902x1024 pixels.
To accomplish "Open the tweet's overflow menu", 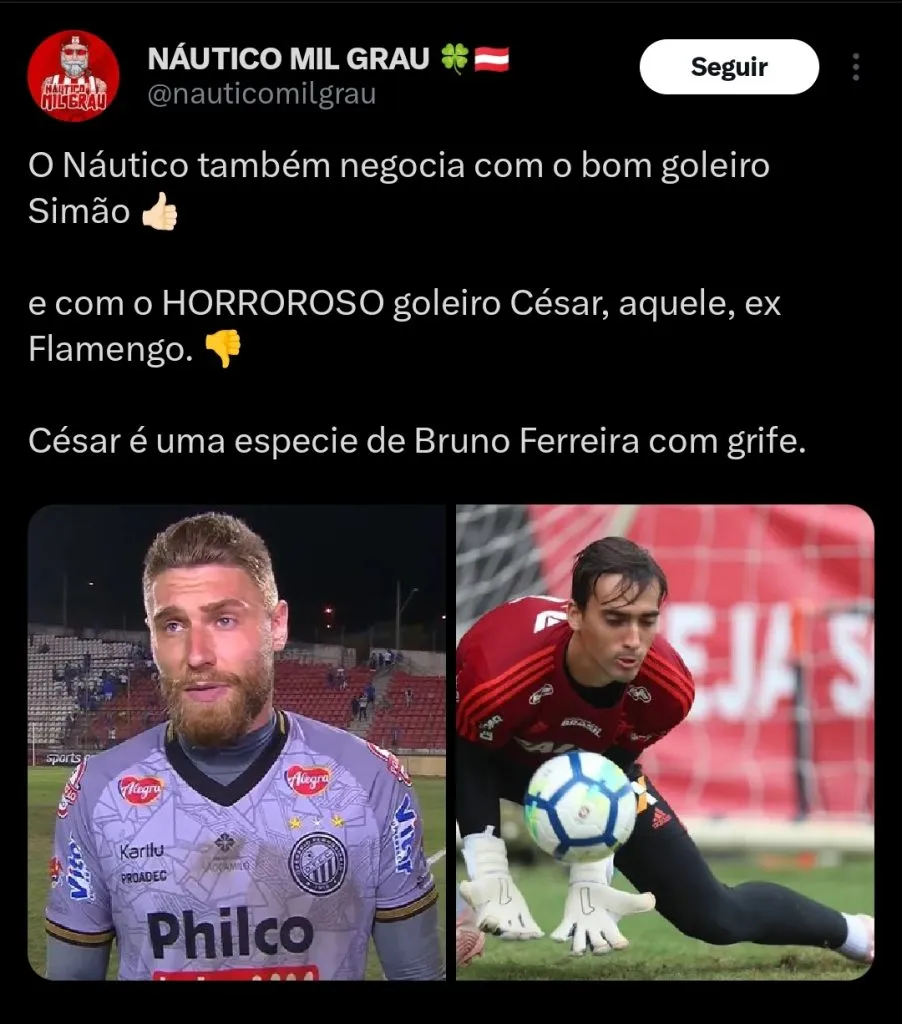I will (x=856, y=67).
